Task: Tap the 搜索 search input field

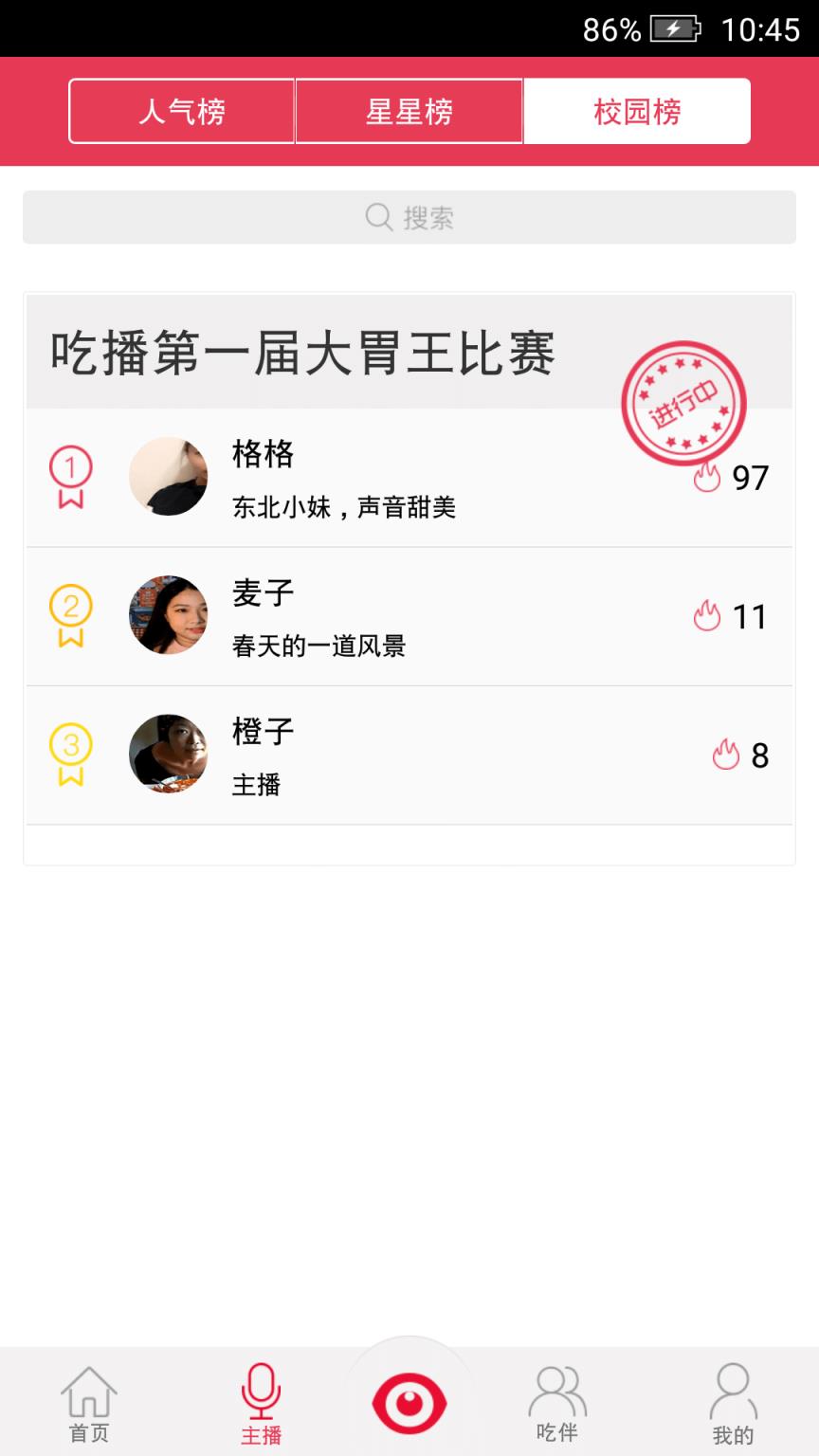Action: (x=409, y=216)
